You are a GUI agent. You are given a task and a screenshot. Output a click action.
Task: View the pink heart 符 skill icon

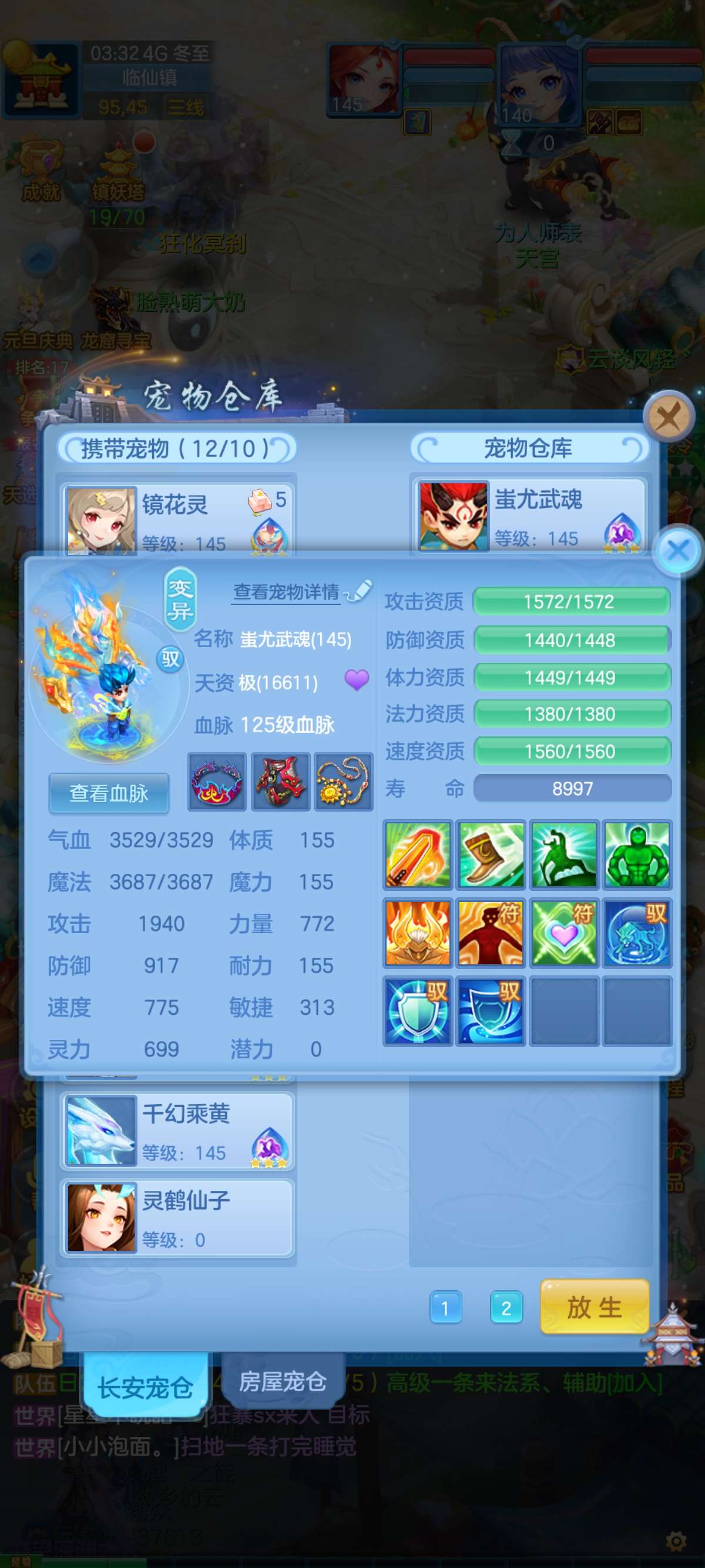click(564, 933)
